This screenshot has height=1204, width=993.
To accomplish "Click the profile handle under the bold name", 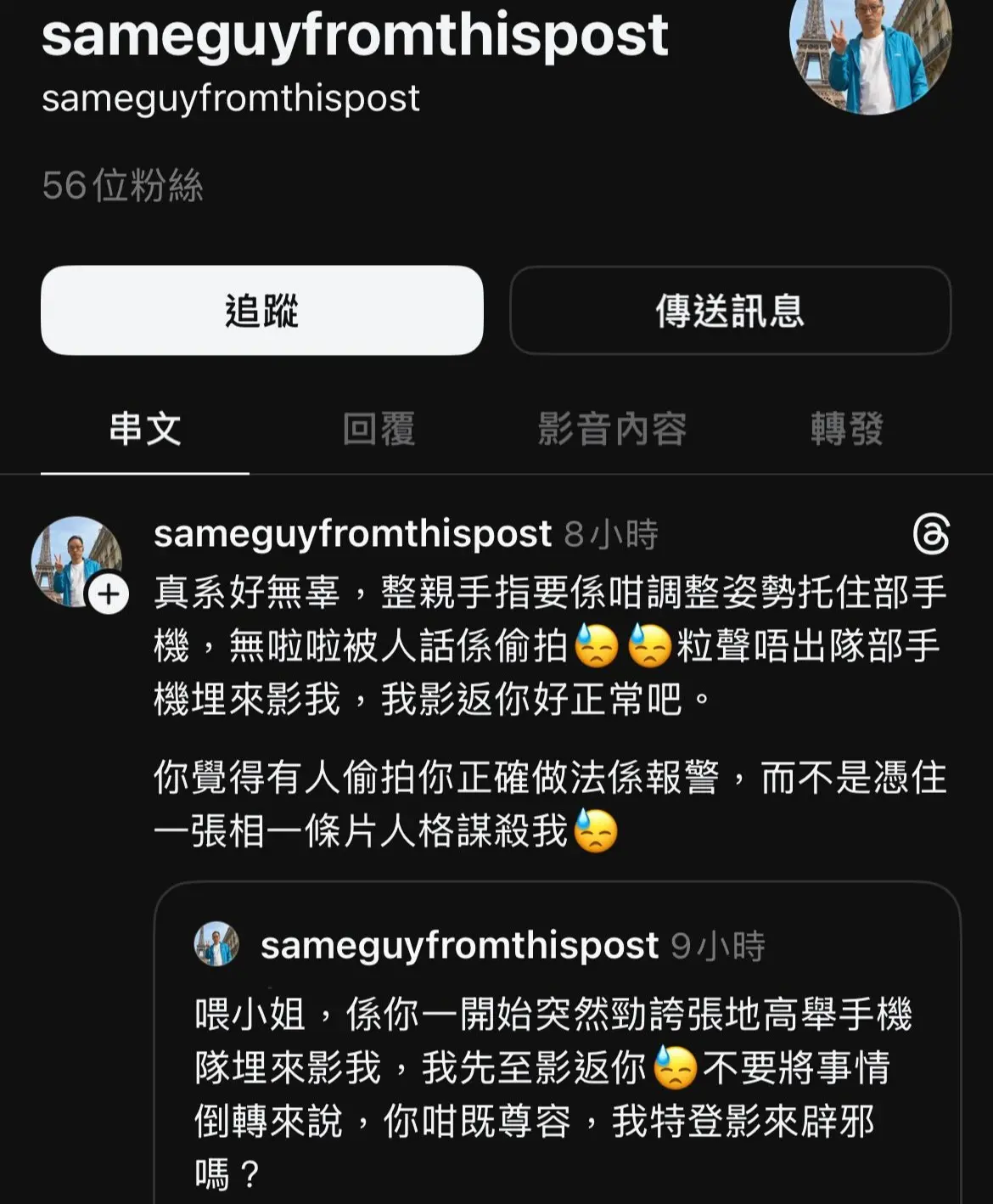I will point(231,97).
